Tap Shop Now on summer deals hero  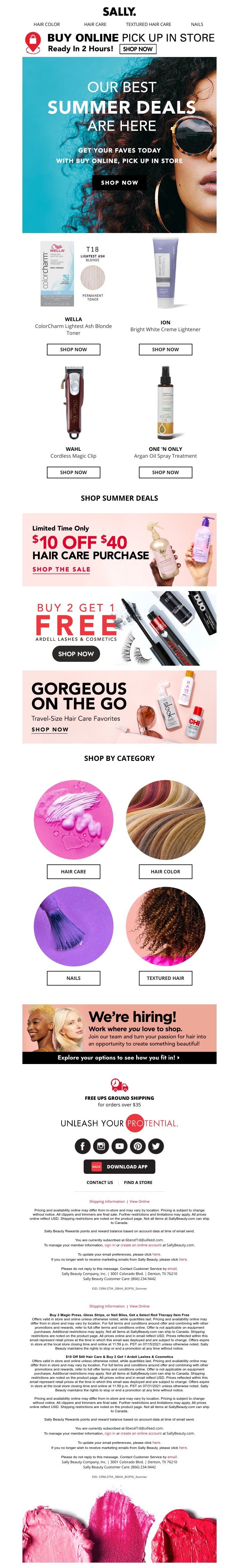[119, 182]
